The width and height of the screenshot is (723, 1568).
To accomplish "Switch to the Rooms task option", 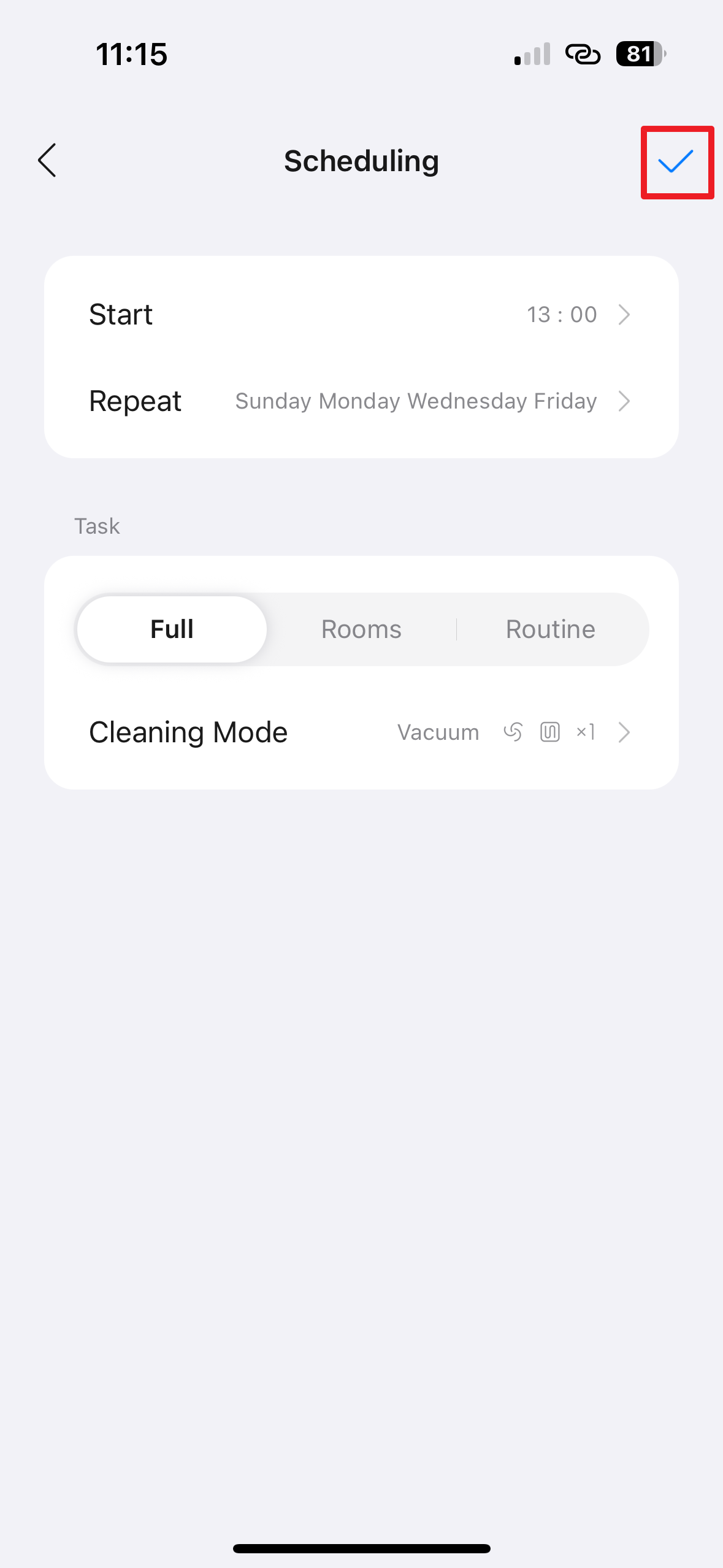I will 361,629.
